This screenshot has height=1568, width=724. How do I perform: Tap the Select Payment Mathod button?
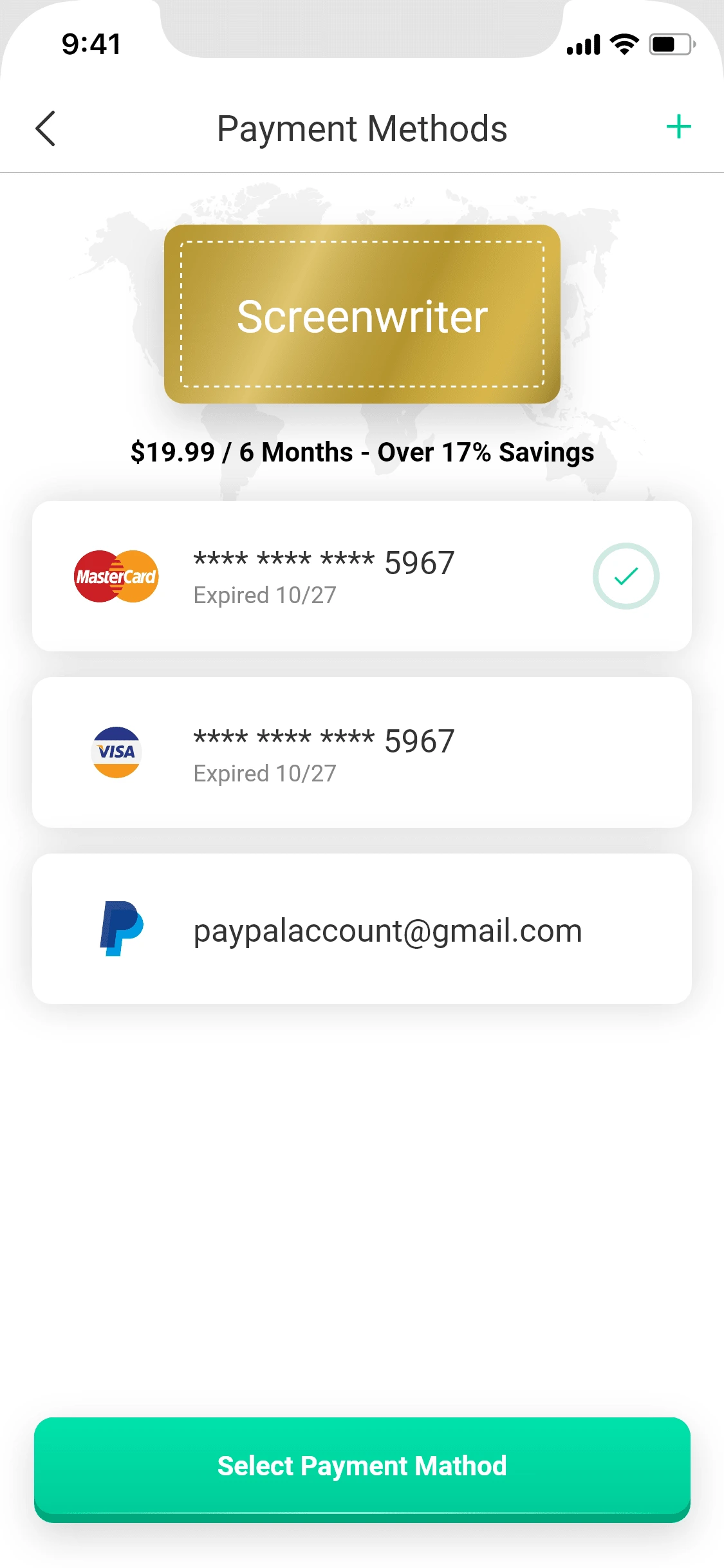(362, 1466)
